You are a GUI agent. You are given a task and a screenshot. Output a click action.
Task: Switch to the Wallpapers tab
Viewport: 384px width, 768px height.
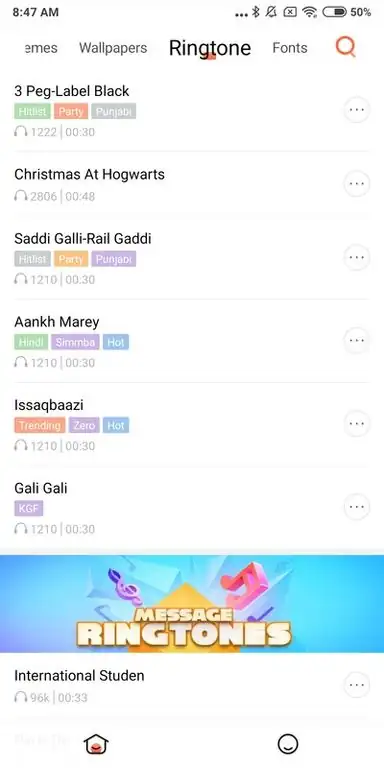coord(113,48)
